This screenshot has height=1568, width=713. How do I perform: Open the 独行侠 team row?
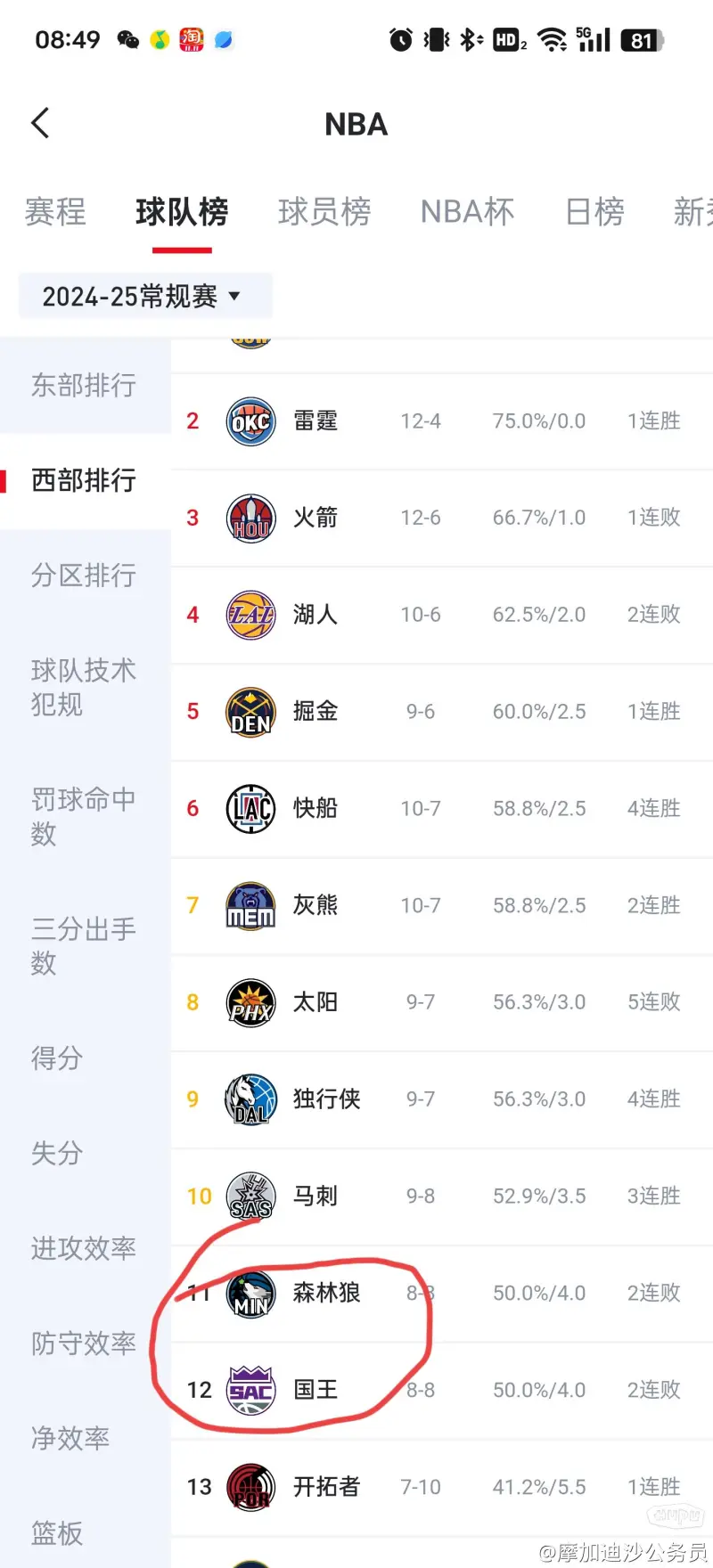pyautogui.click(x=442, y=1099)
